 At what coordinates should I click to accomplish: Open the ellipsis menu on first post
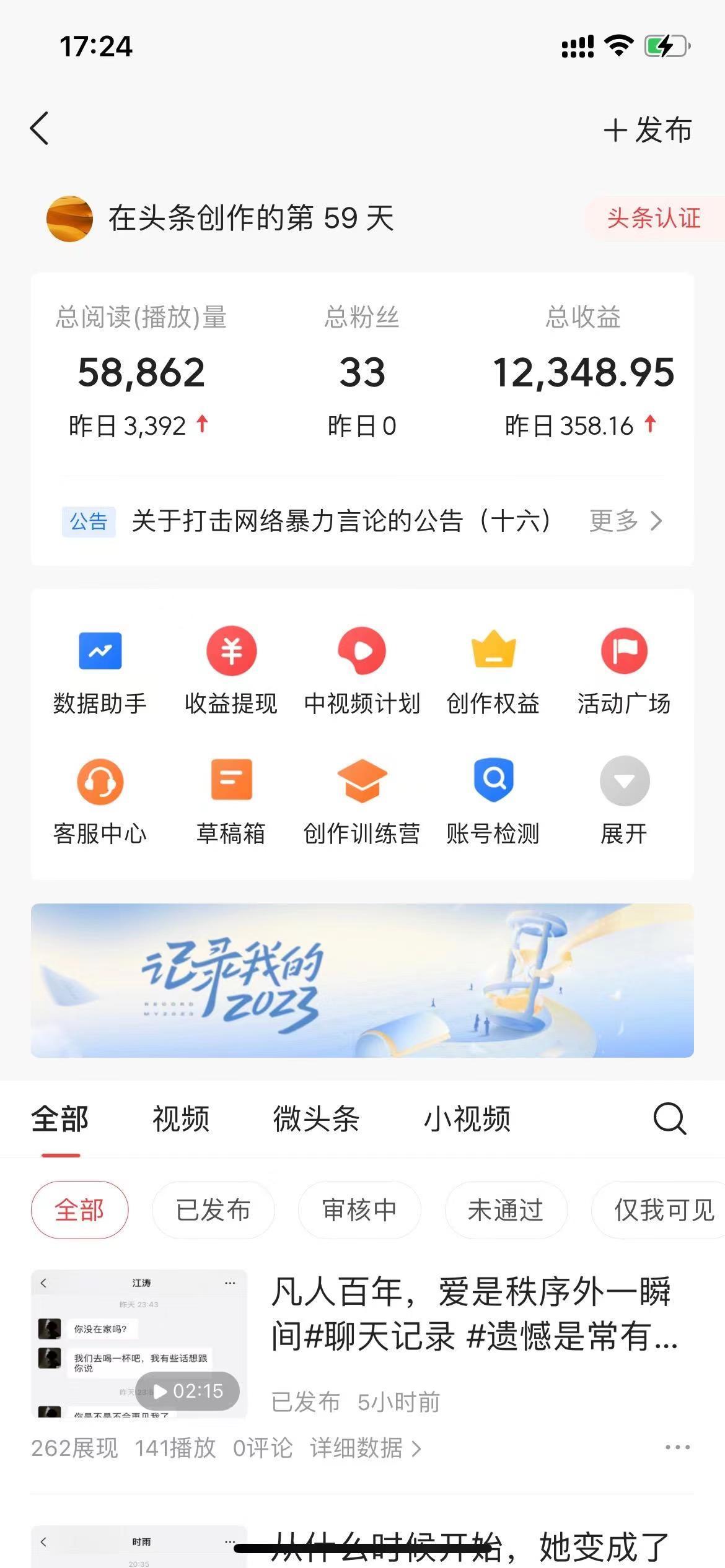click(x=675, y=1449)
